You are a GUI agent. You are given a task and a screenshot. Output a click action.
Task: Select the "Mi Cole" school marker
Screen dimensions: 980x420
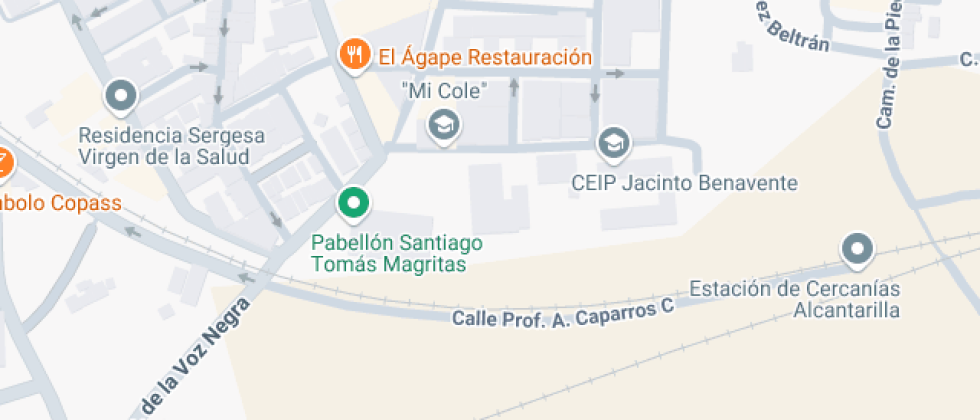[442, 126]
